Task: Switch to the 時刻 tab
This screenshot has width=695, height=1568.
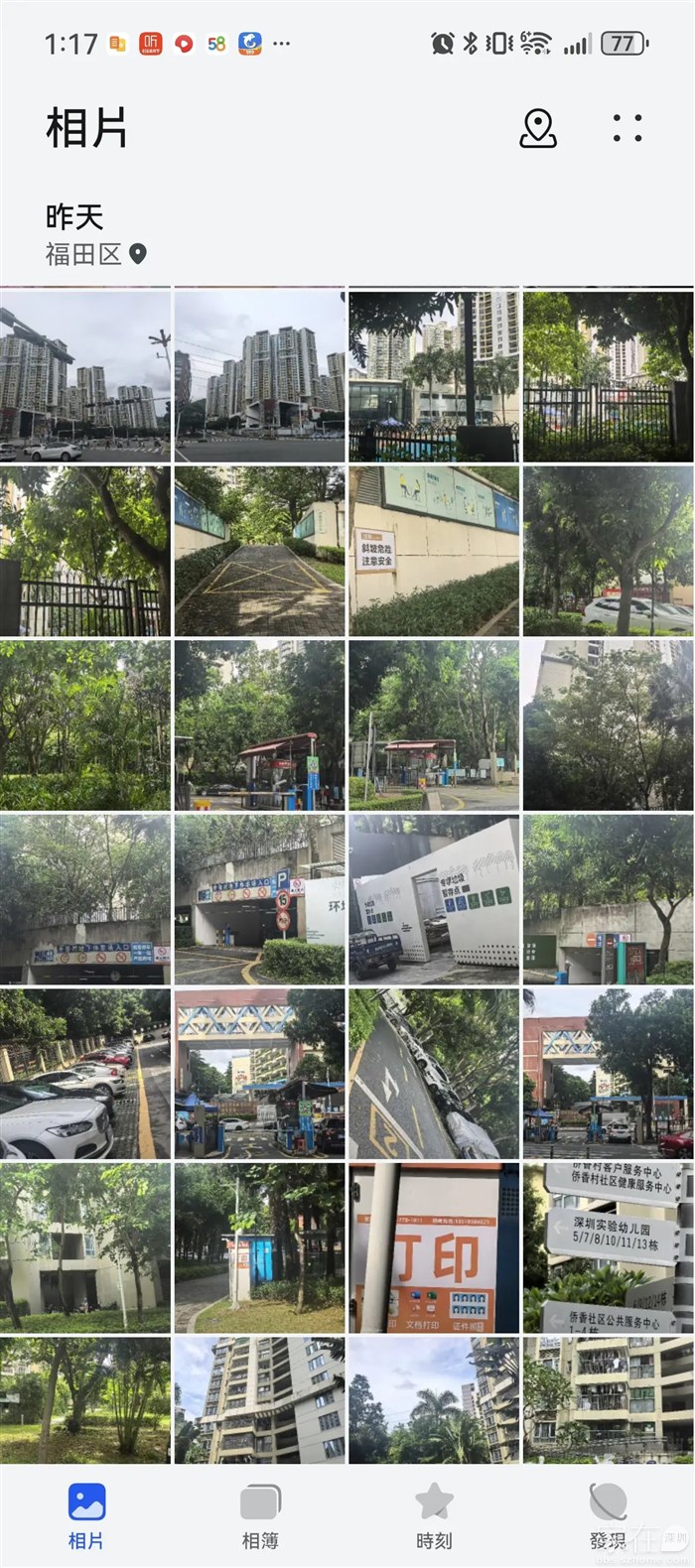Action: coord(434,1515)
